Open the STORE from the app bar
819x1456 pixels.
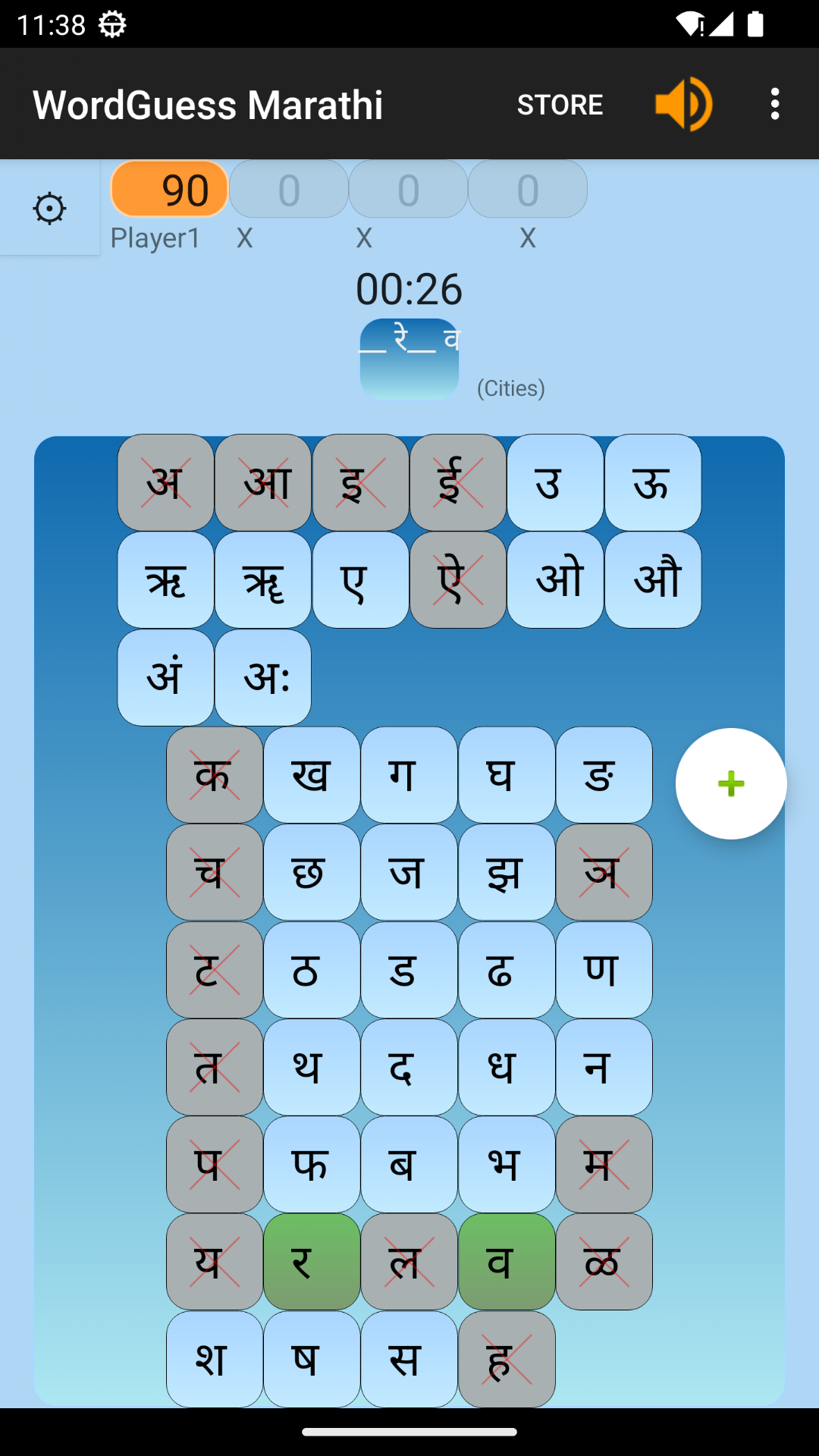(560, 105)
